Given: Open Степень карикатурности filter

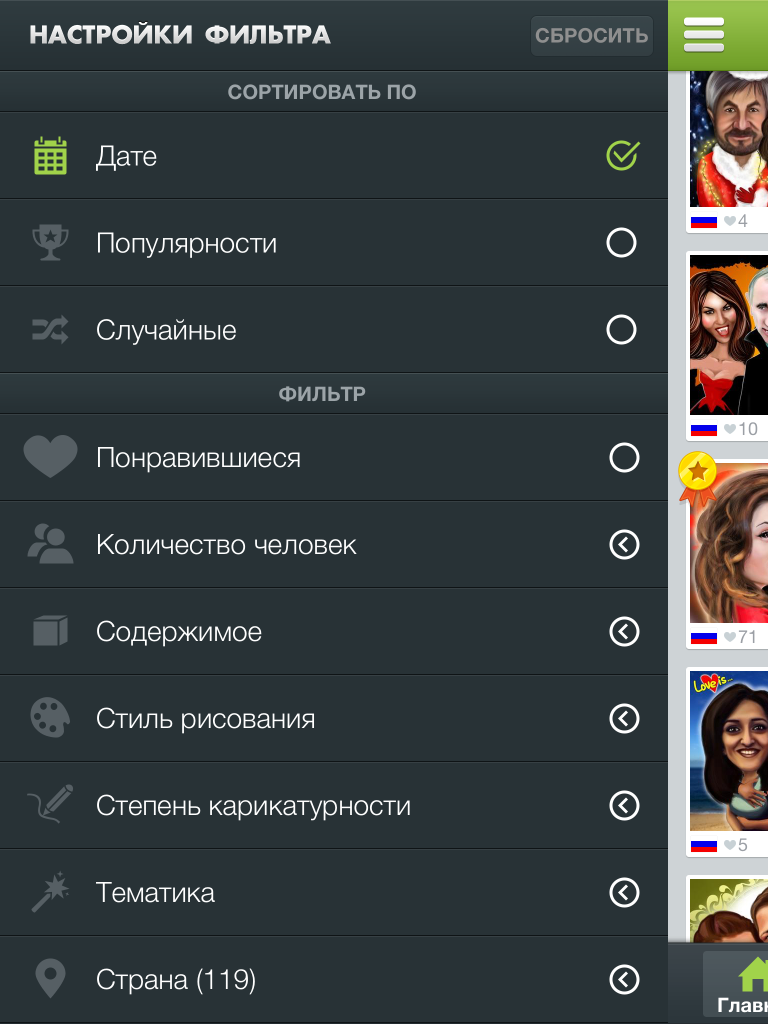Looking at the screenshot, I should tap(333, 806).
